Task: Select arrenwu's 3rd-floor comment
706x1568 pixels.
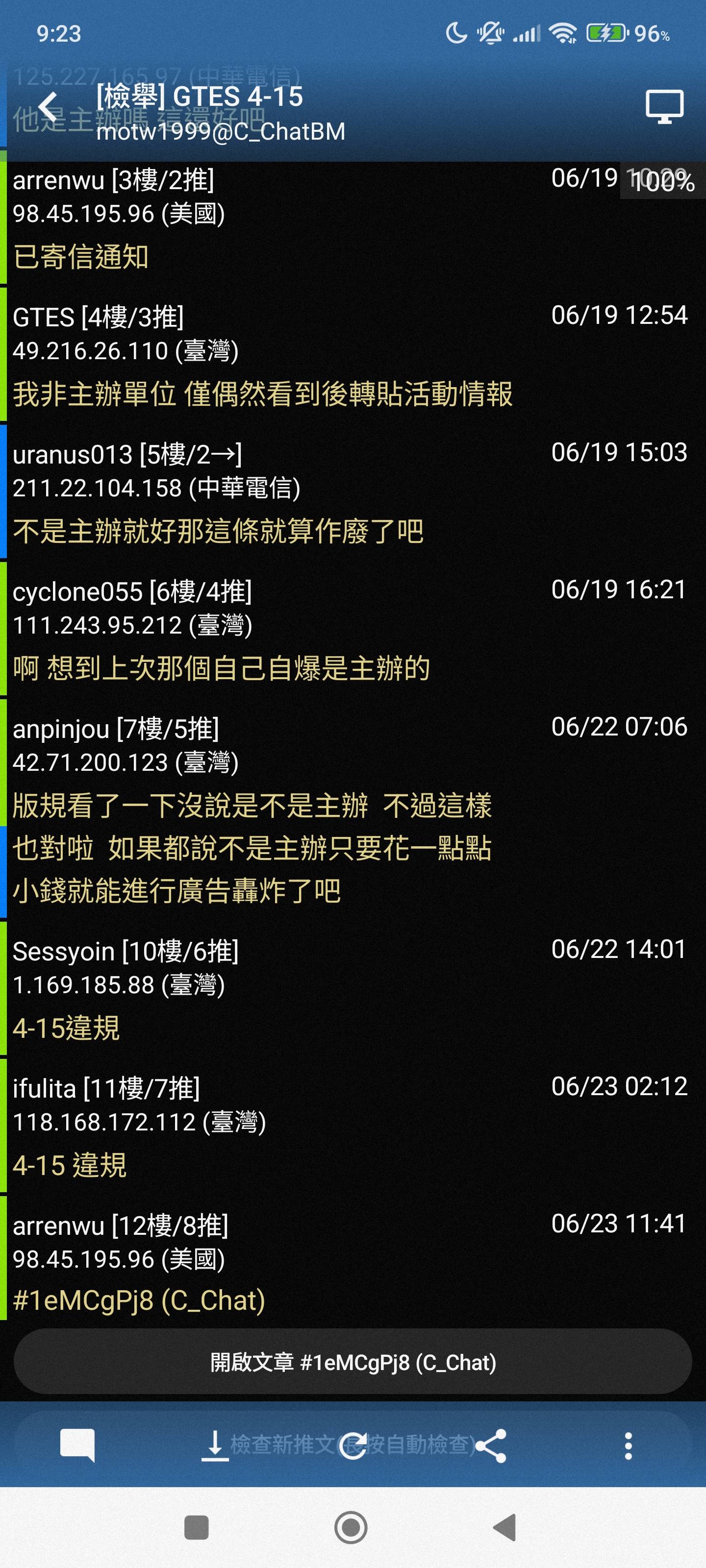Action: 353,223
